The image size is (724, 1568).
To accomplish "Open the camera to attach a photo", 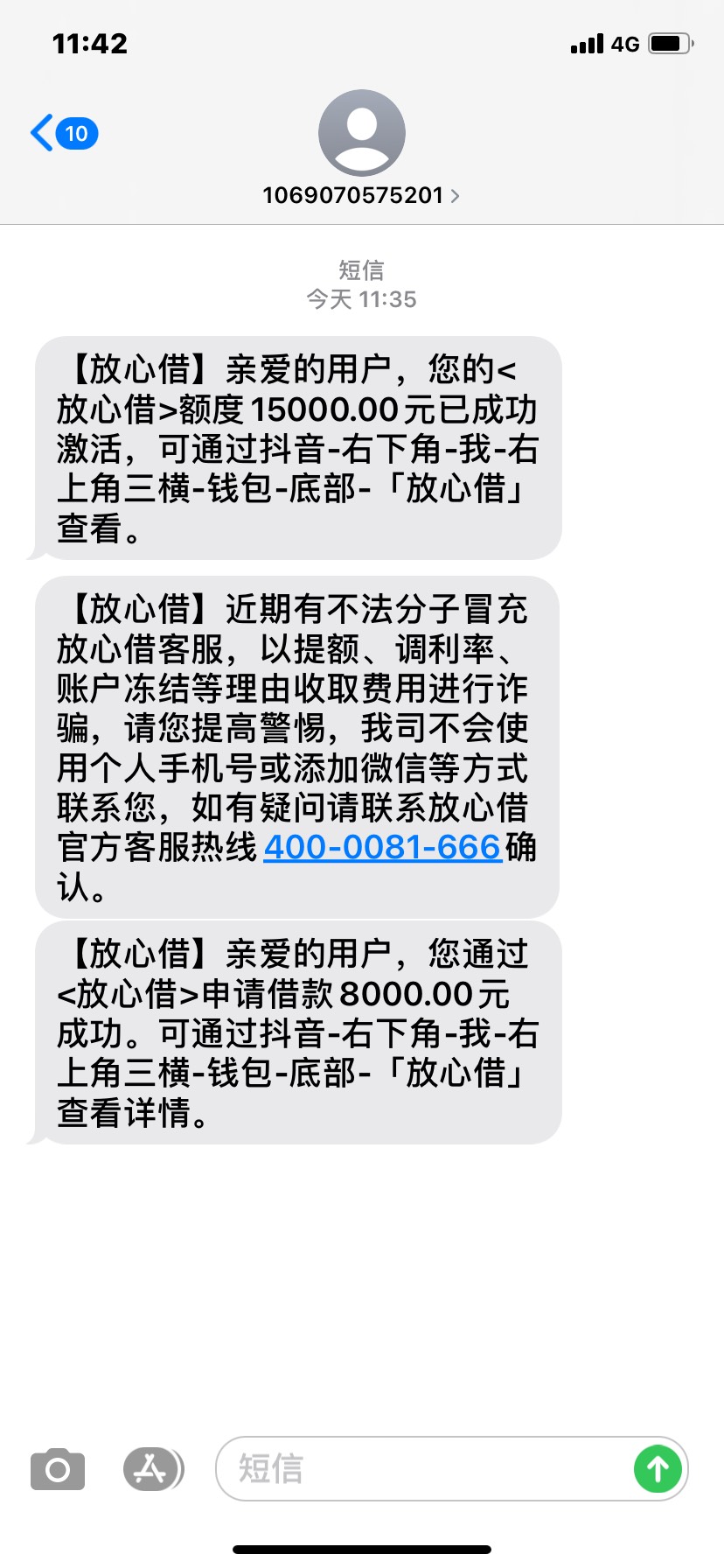I will 58,1469.
